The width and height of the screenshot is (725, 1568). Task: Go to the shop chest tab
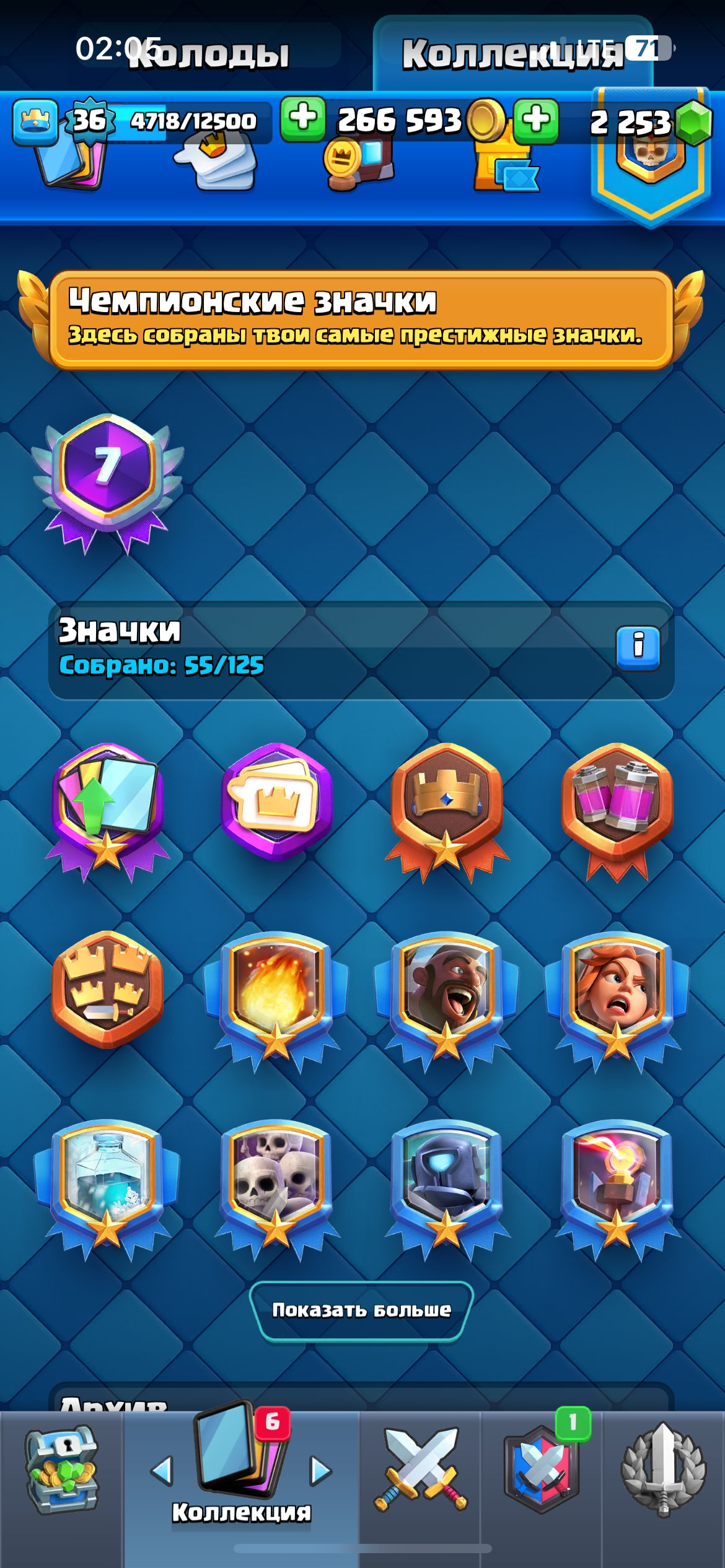tap(61, 1470)
